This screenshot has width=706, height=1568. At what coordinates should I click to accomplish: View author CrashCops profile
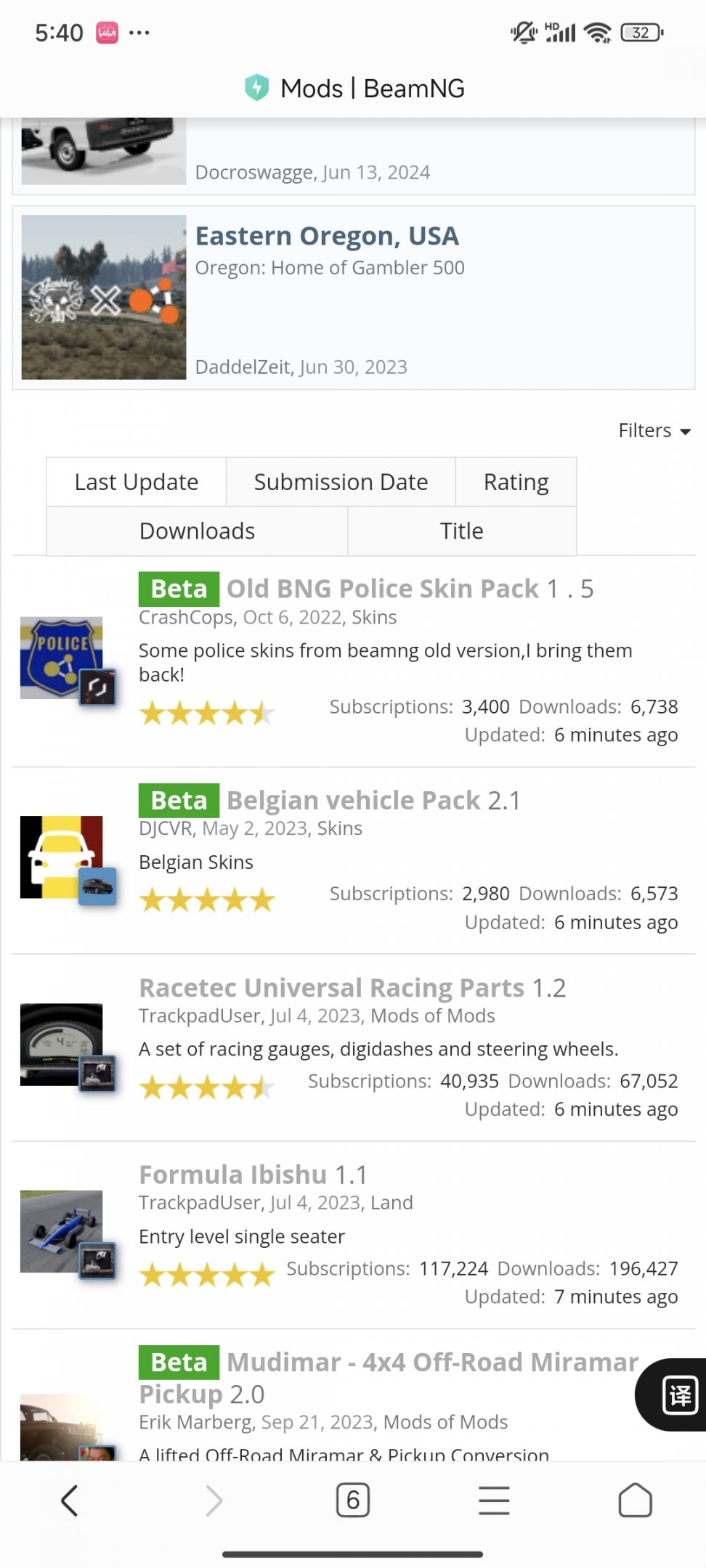(186, 618)
